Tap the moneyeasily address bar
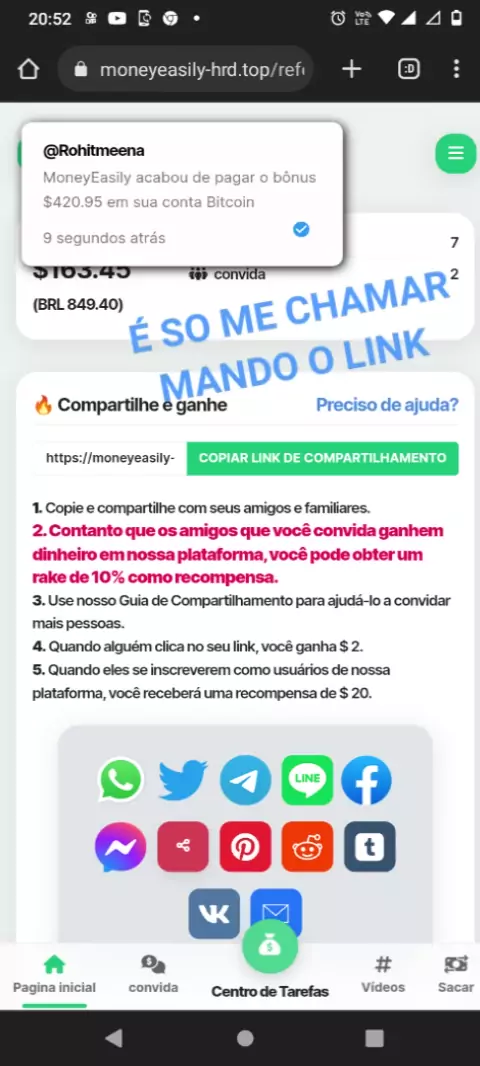The image size is (480, 1066). click(x=186, y=69)
